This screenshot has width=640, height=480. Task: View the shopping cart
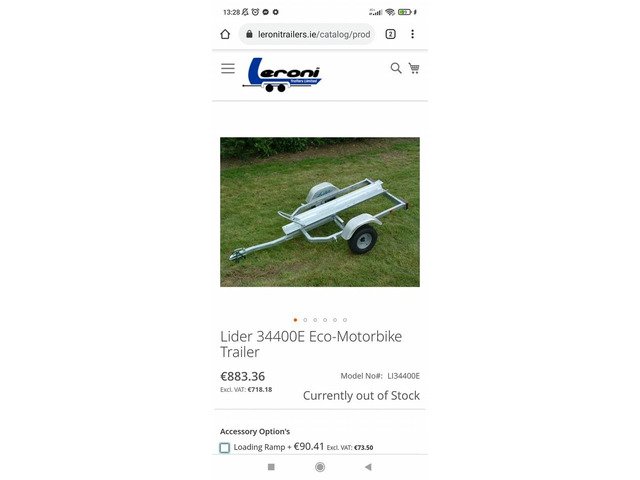pyautogui.click(x=414, y=68)
